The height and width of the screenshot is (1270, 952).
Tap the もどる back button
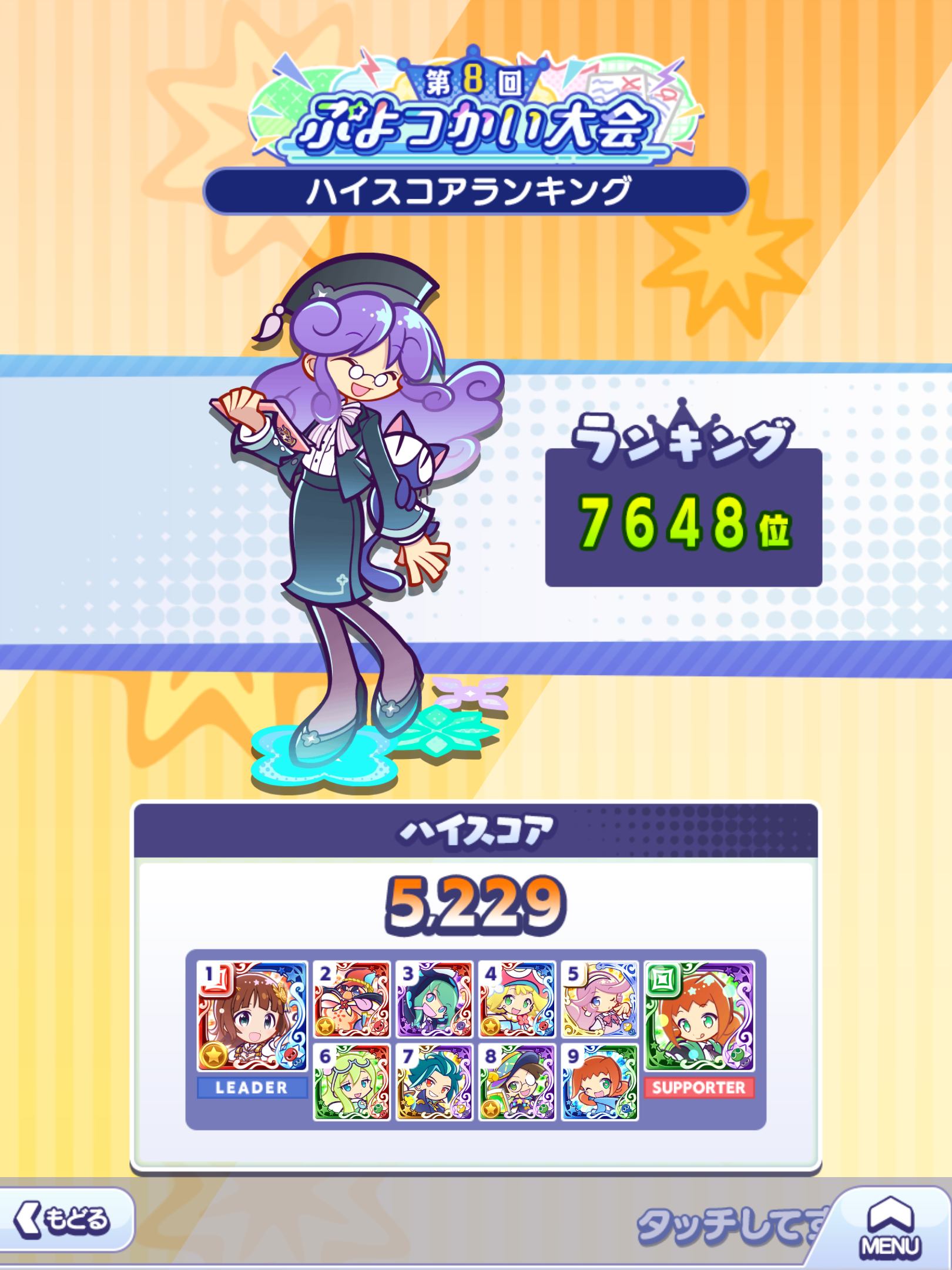[63, 1219]
